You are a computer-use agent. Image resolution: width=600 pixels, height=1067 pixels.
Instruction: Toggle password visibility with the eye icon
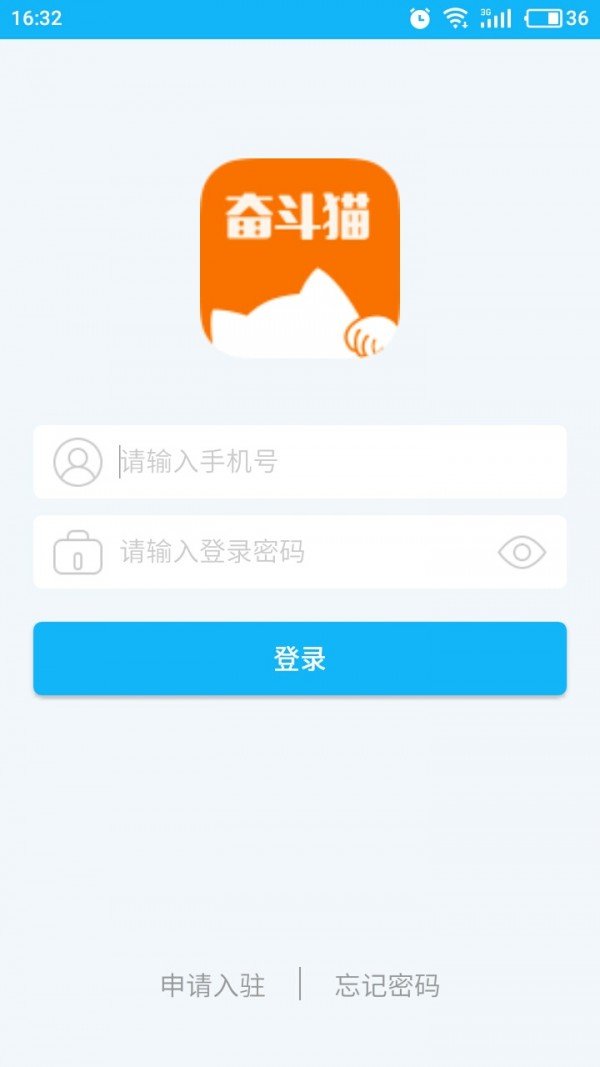pyautogui.click(x=522, y=552)
